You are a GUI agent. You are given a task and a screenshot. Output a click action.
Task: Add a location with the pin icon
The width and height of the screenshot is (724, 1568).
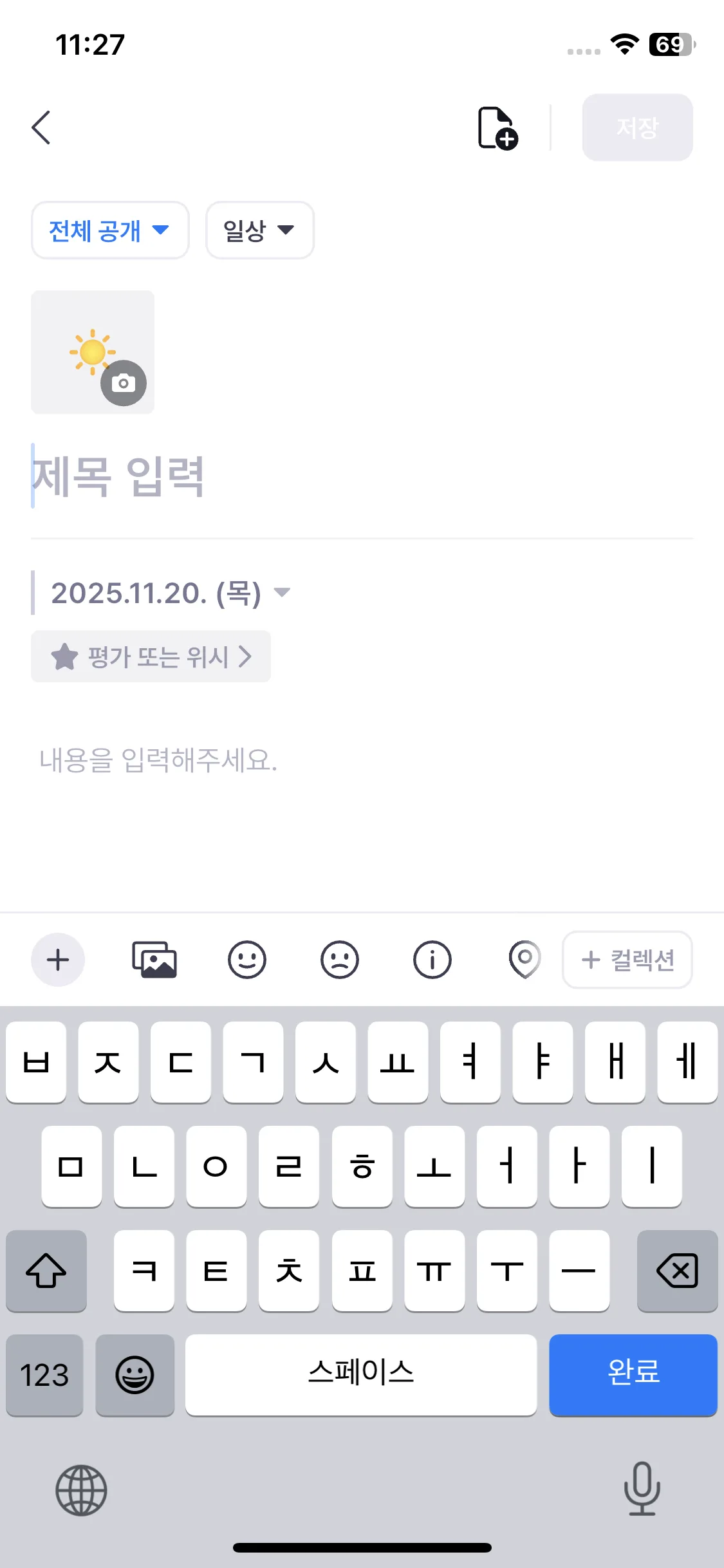(x=524, y=959)
